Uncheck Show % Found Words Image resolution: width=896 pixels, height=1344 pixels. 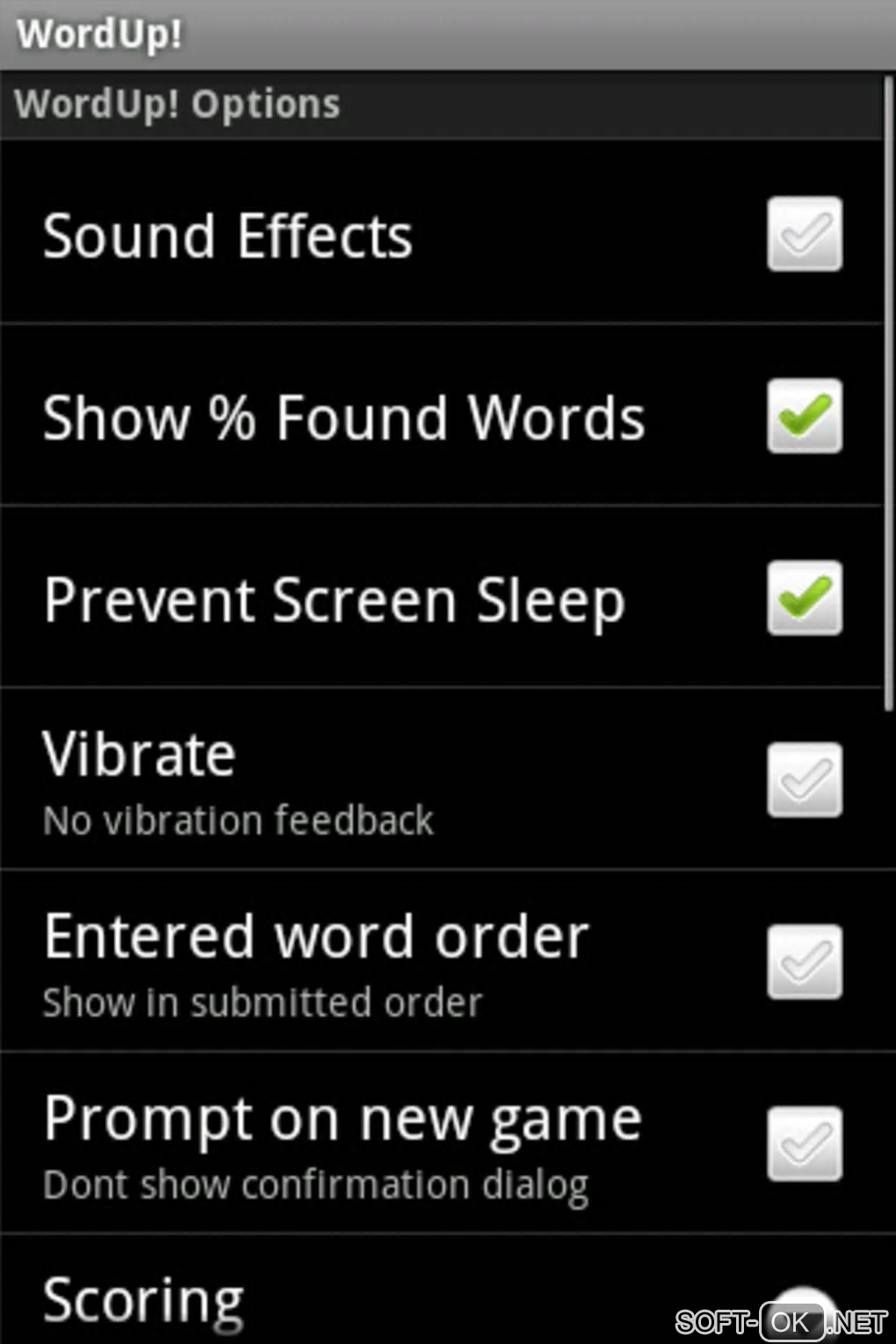coord(804,416)
